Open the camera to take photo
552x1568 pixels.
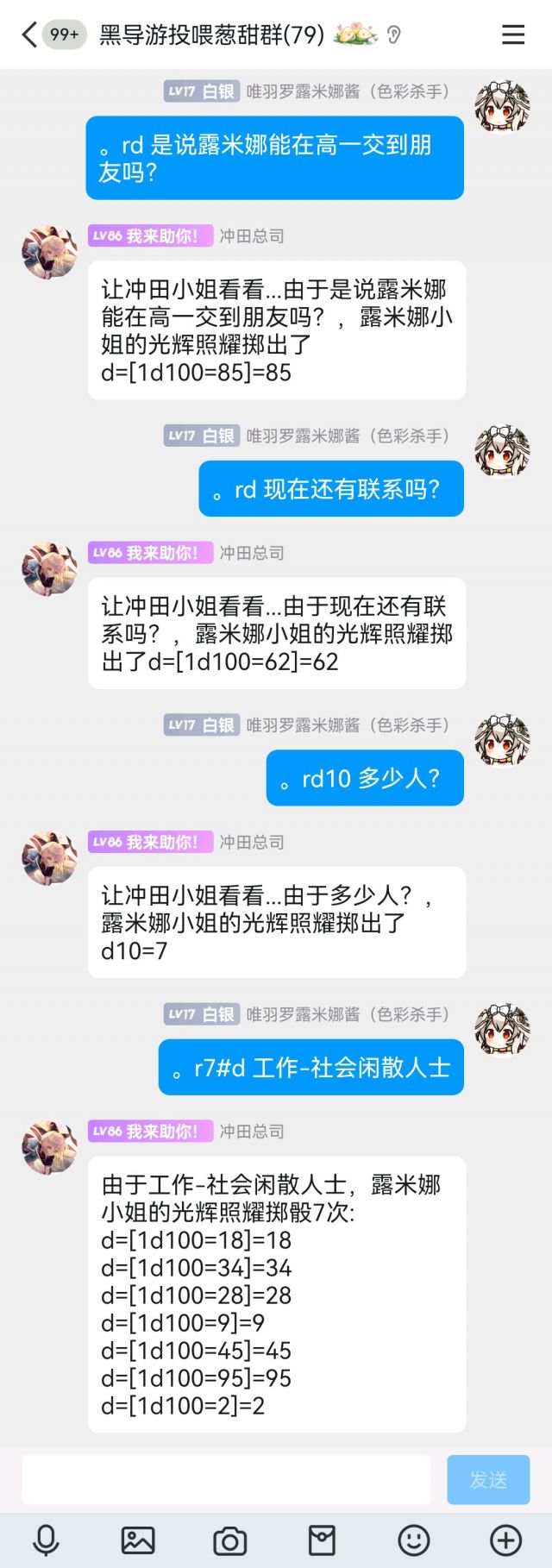(230, 1540)
